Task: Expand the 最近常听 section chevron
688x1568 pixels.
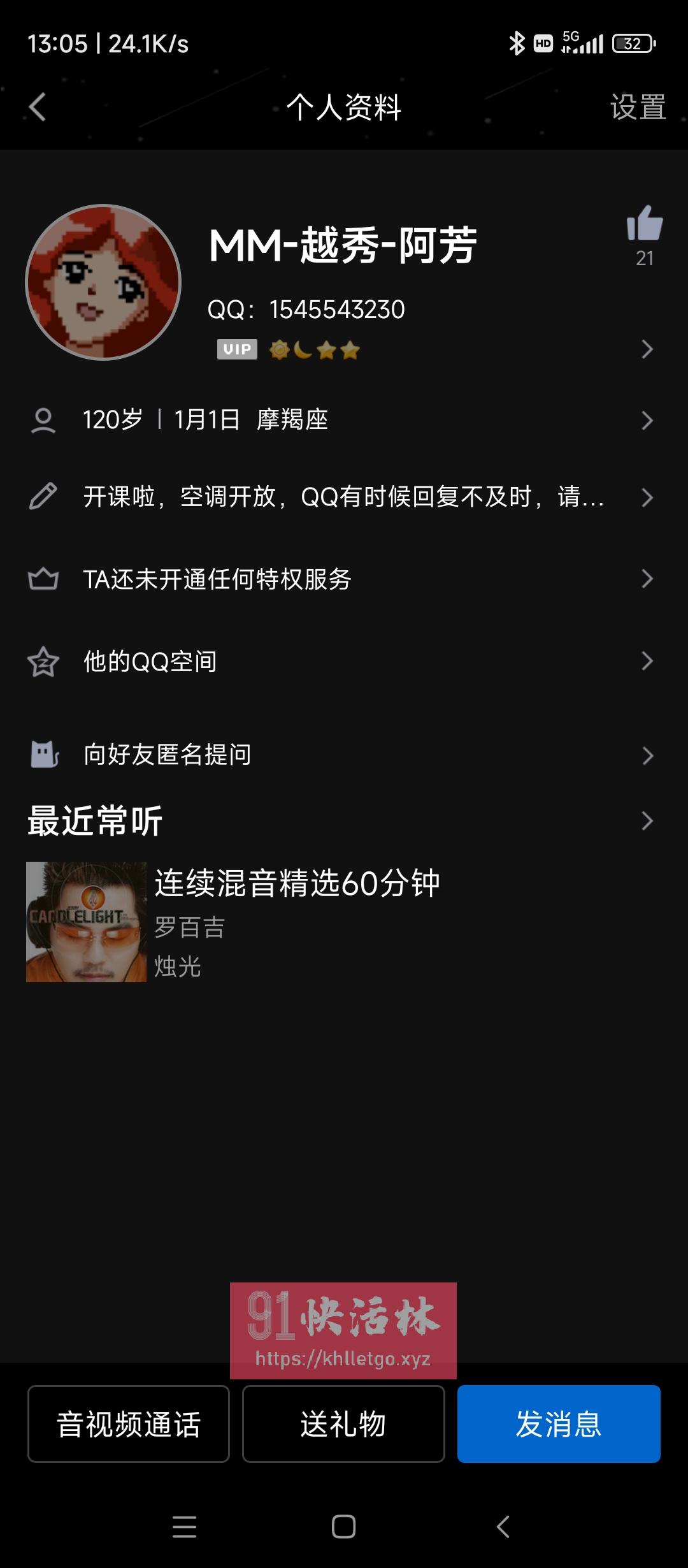Action: tap(645, 820)
